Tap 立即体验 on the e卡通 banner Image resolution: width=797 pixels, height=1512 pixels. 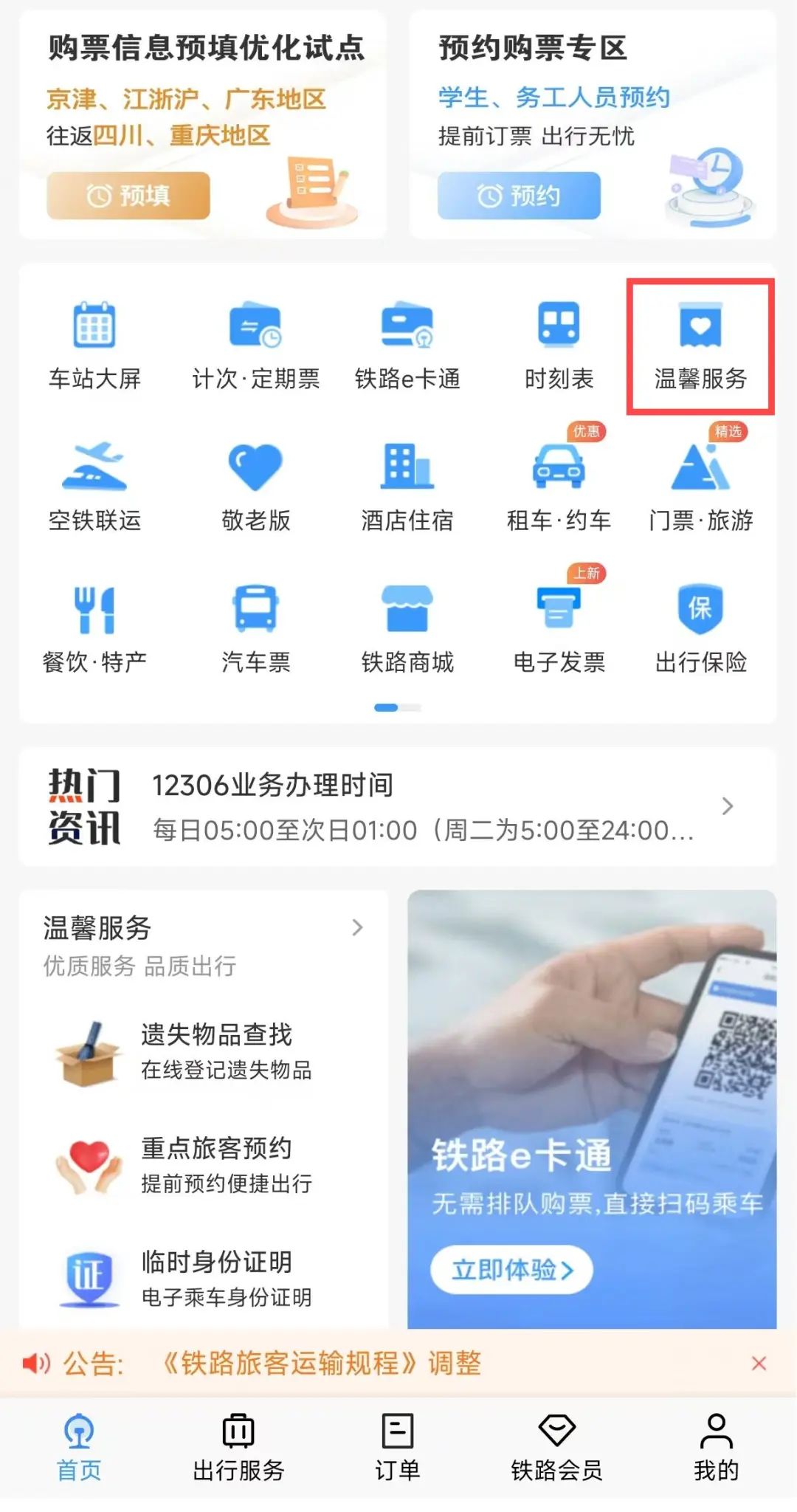(511, 1270)
